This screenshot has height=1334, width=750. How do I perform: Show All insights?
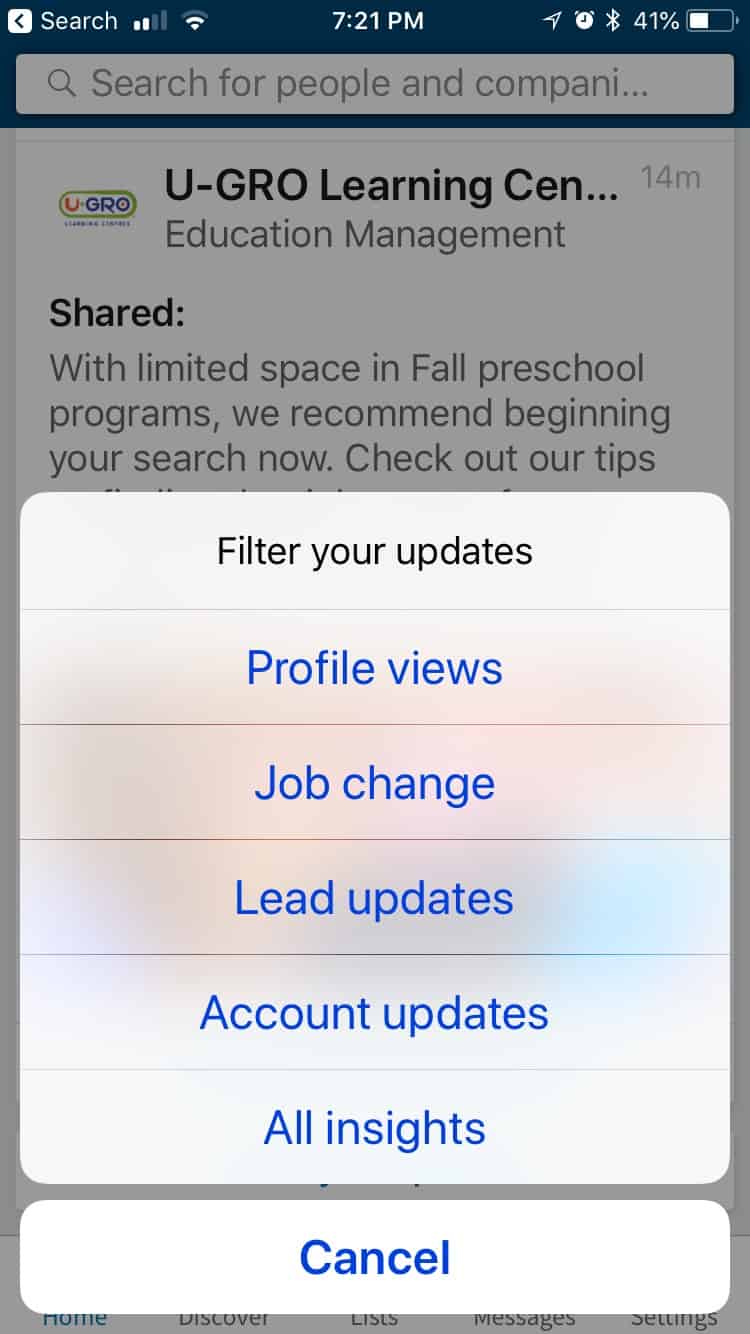click(374, 1128)
